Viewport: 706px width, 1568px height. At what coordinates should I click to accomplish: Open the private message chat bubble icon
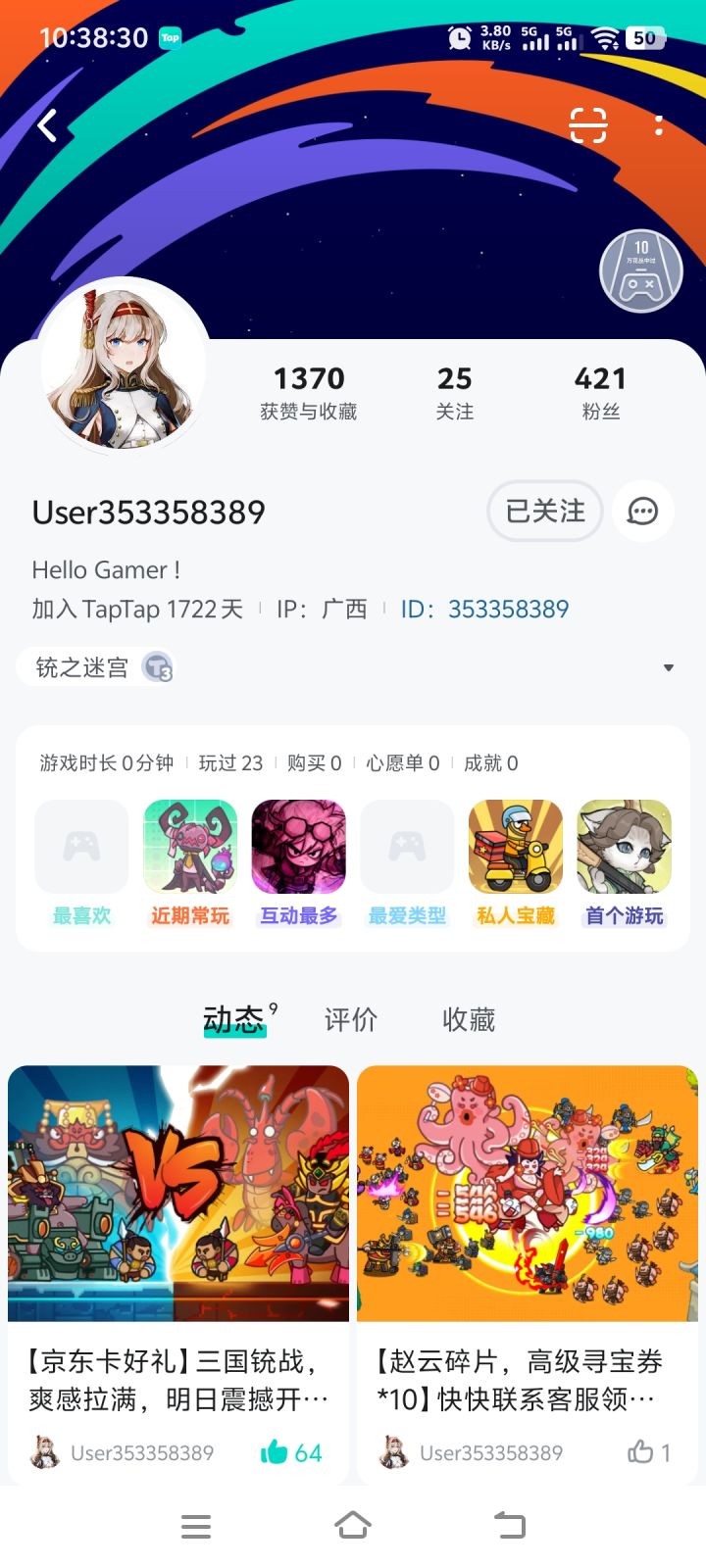(642, 511)
